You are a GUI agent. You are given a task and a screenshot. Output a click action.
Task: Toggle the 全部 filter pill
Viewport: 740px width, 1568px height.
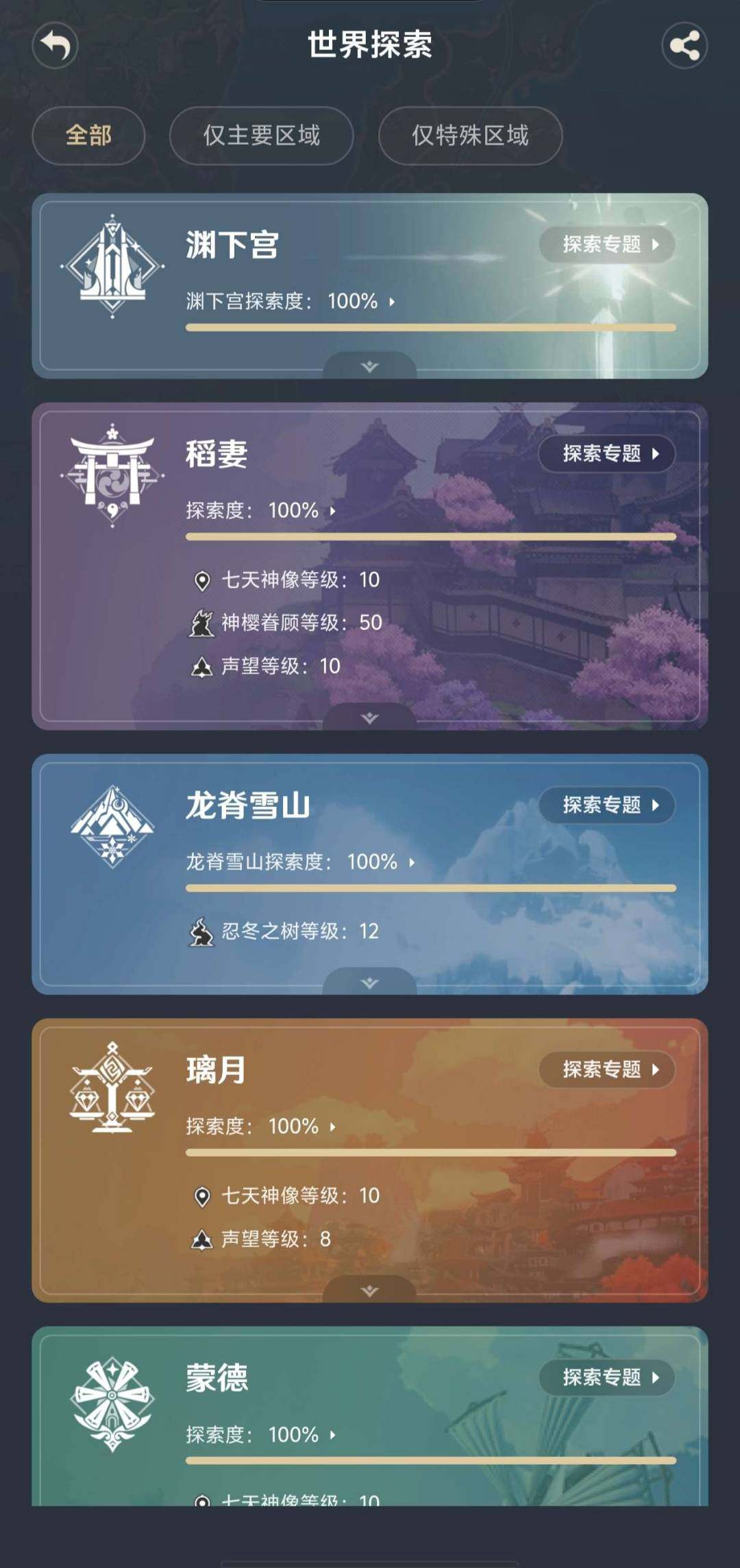88,136
